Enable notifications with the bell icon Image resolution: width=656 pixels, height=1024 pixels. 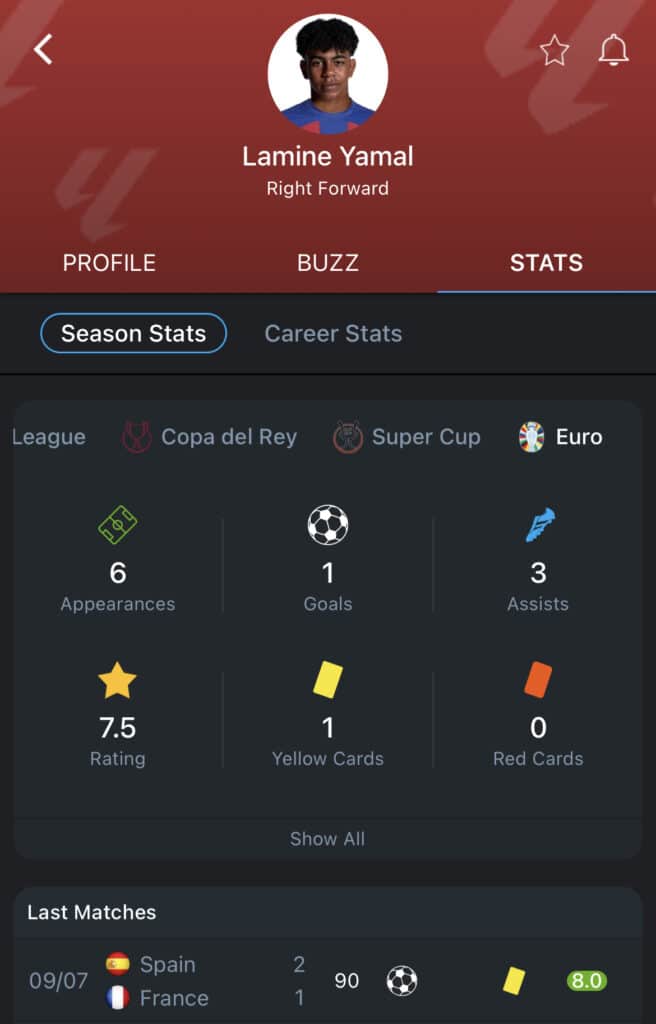tap(613, 50)
